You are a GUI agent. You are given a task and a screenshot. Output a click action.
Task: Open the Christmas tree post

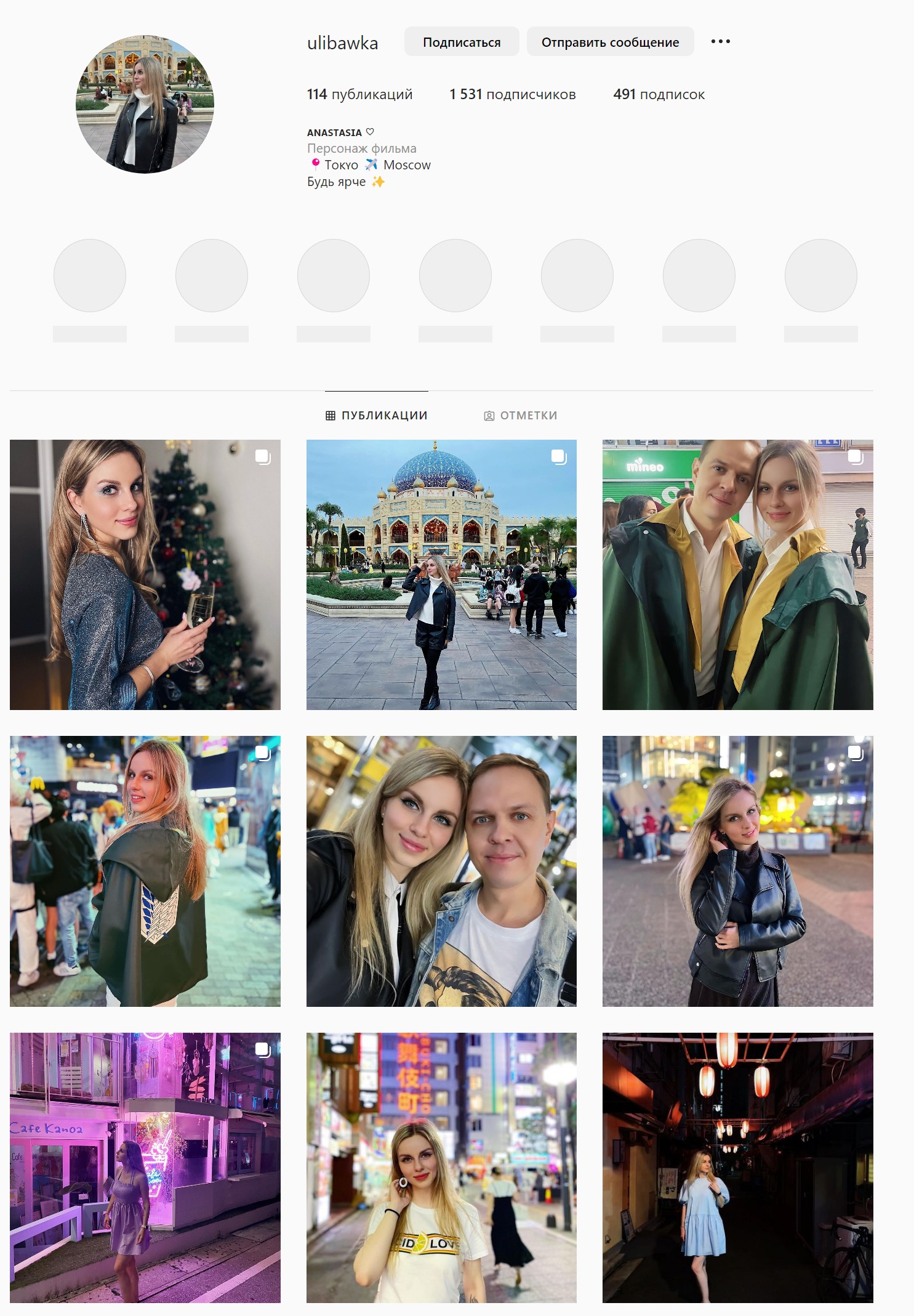pyautogui.click(x=145, y=575)
